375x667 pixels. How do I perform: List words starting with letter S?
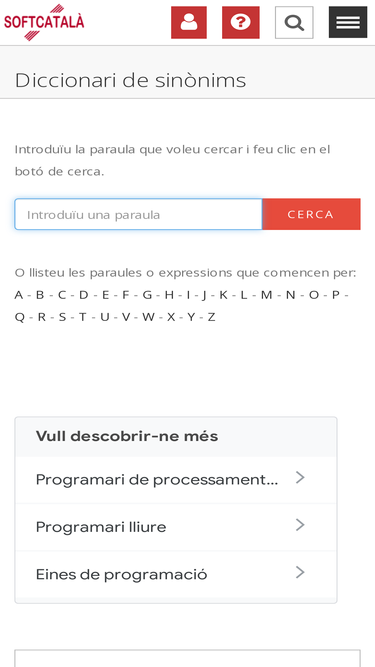click(62, 317)
